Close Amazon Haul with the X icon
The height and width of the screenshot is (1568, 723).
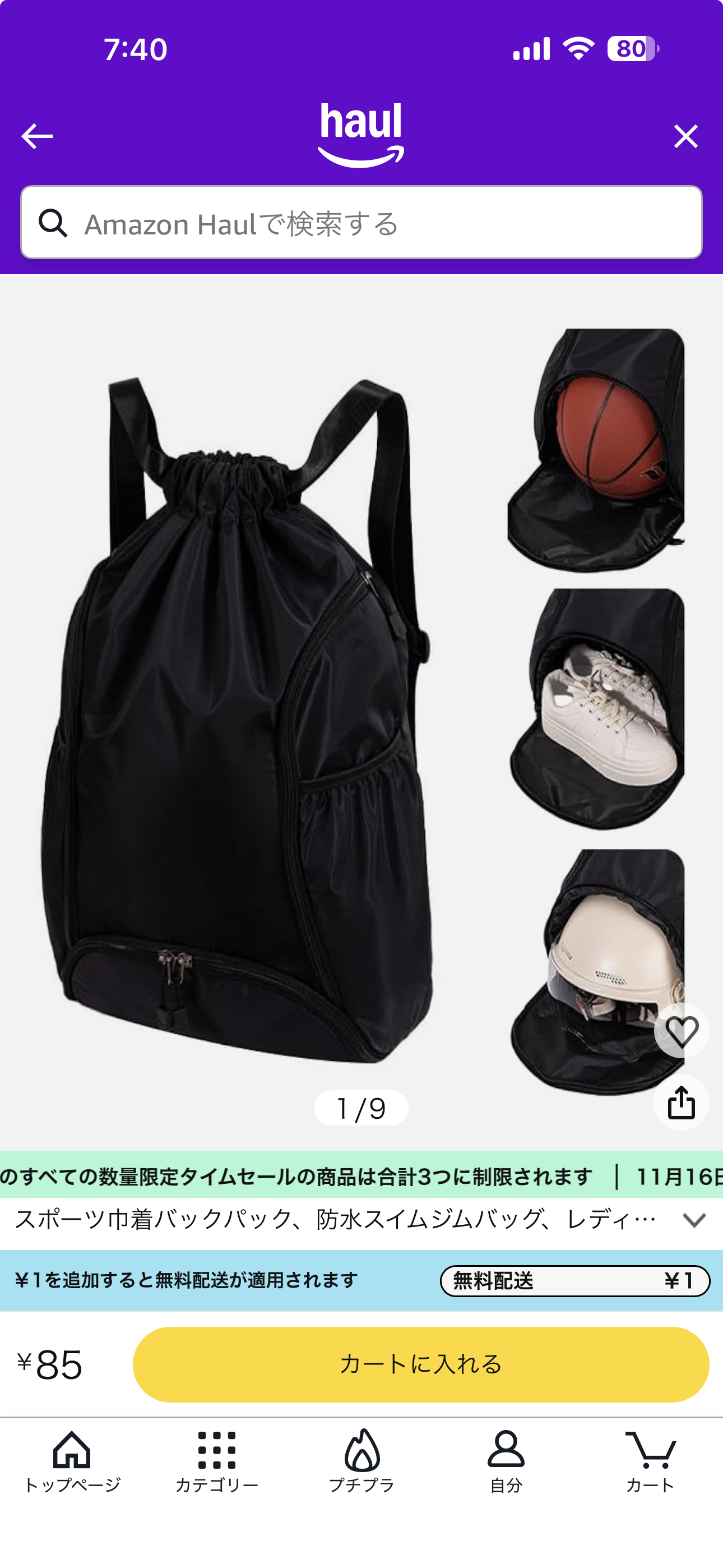[x=685, y=136]
